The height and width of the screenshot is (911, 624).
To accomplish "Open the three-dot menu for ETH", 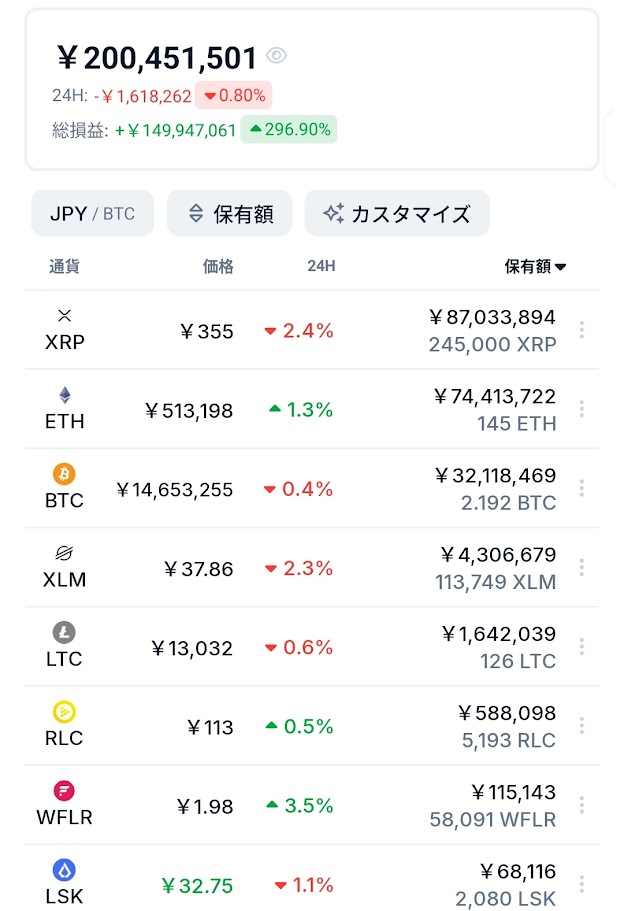I will 581,409.
